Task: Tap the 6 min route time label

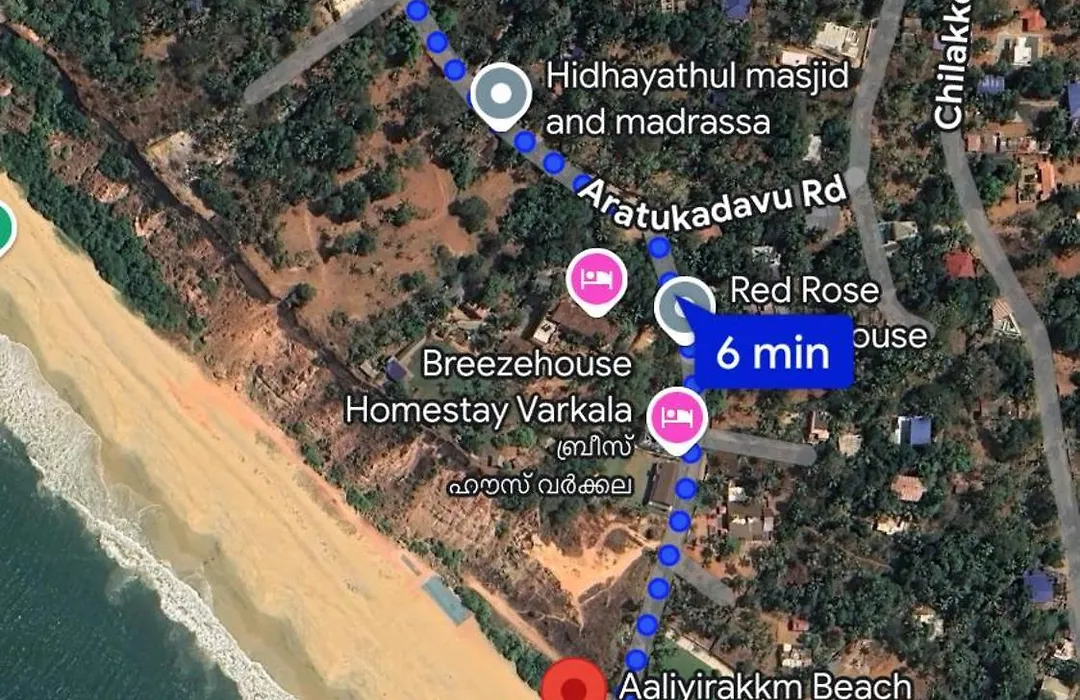Action: (x=773, y=353)
